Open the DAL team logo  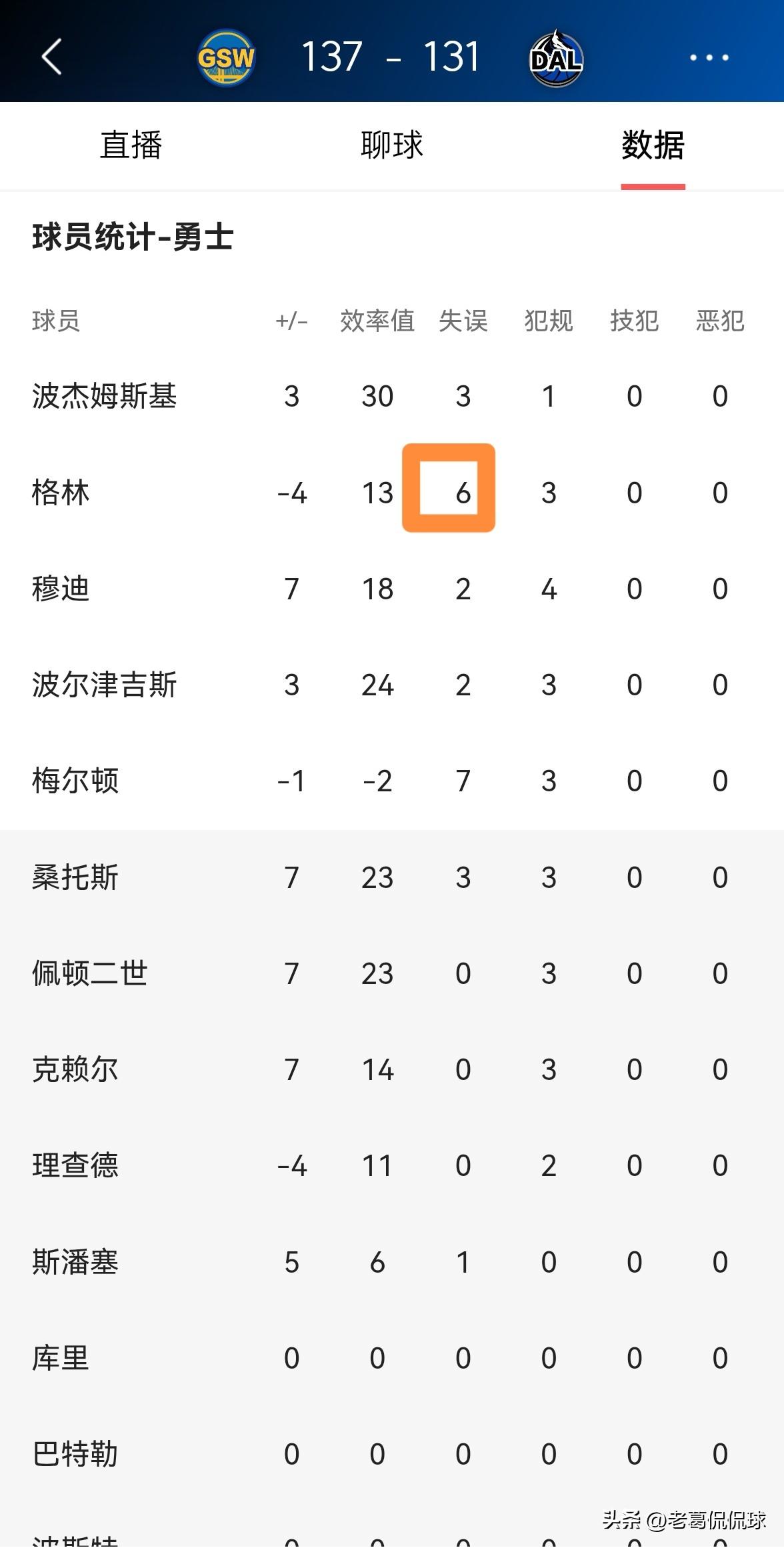tap(557, 58)
